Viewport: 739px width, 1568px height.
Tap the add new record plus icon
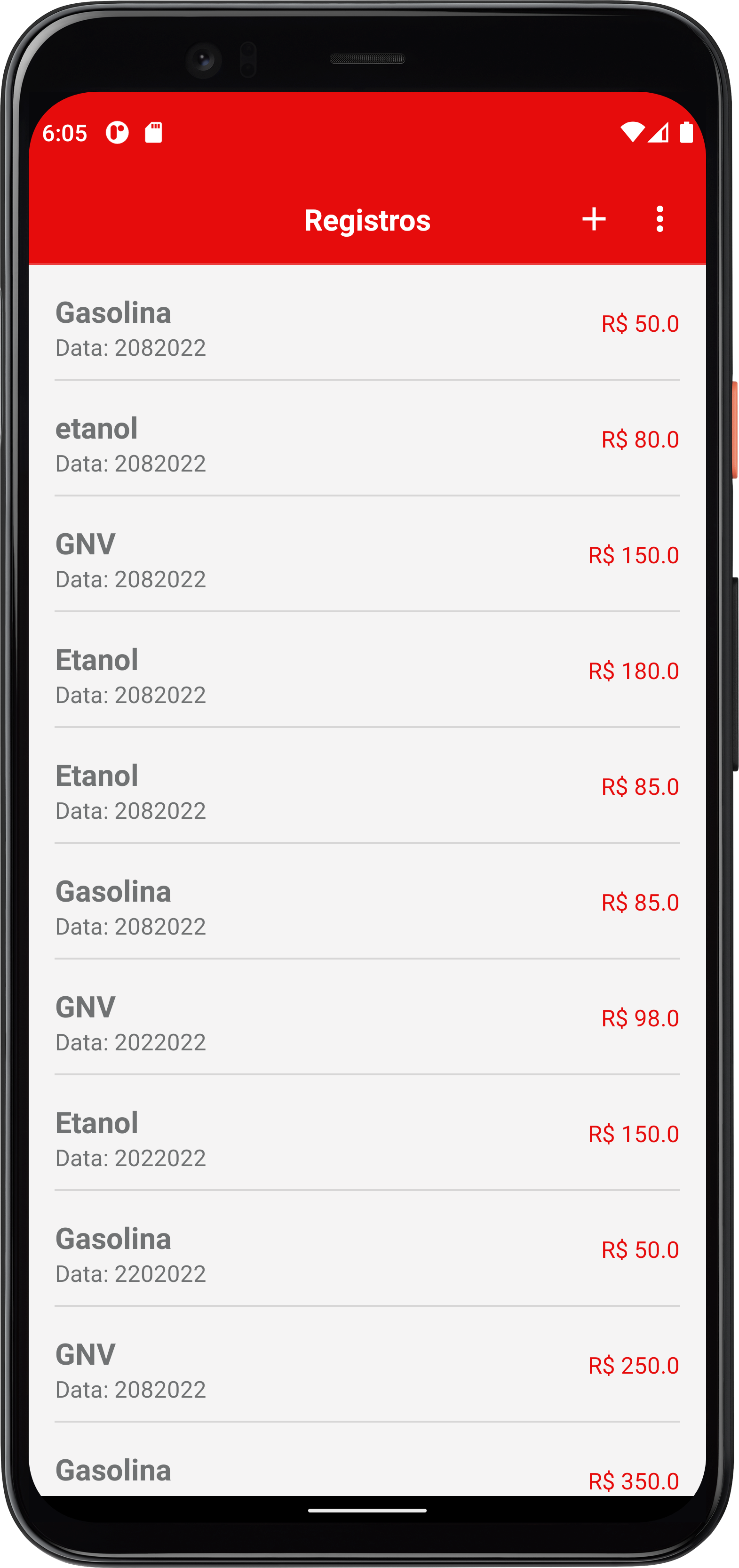593,220
